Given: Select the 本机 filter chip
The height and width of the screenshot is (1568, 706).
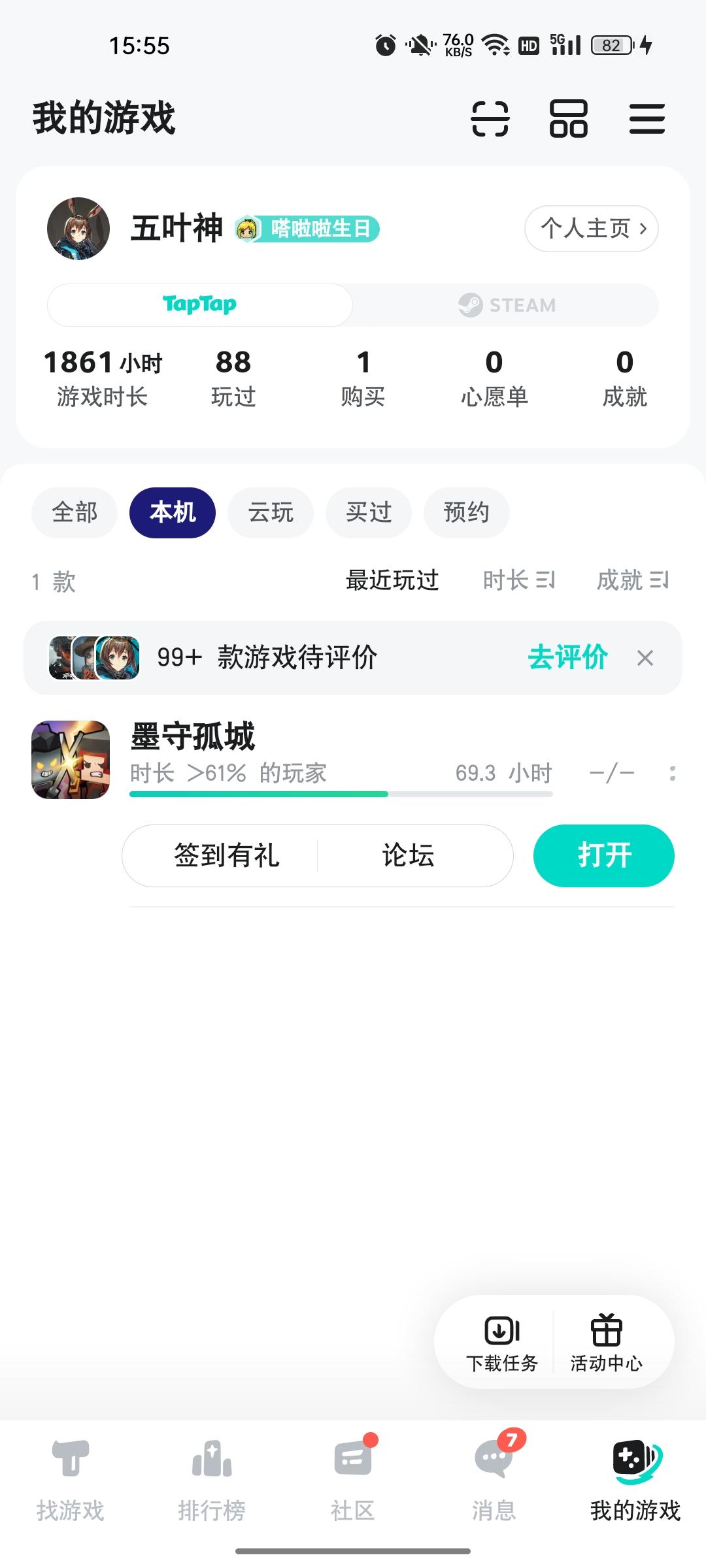Looking at the screenshot, I should (172, 513).
